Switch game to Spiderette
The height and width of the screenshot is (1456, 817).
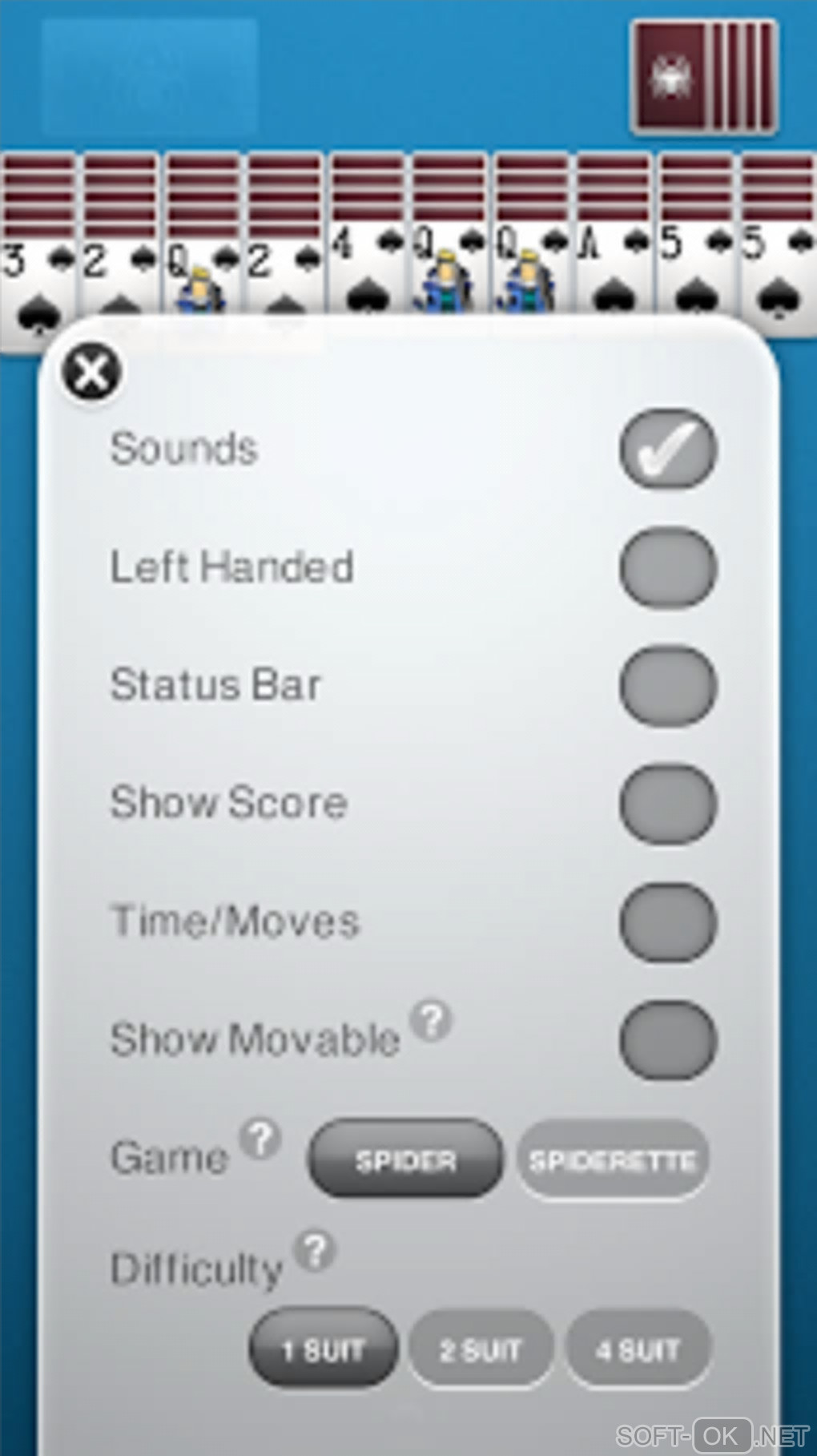tap(613, 1160)
